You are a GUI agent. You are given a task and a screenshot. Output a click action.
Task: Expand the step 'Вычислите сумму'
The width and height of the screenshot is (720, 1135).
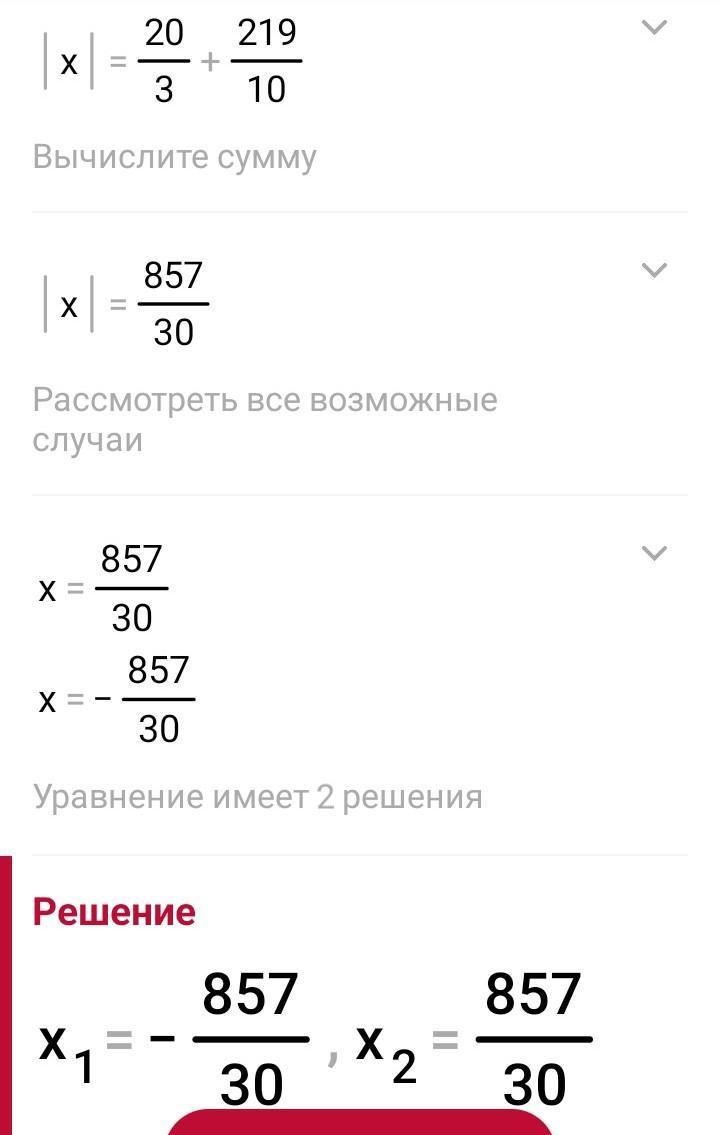(x=653, y=28)
